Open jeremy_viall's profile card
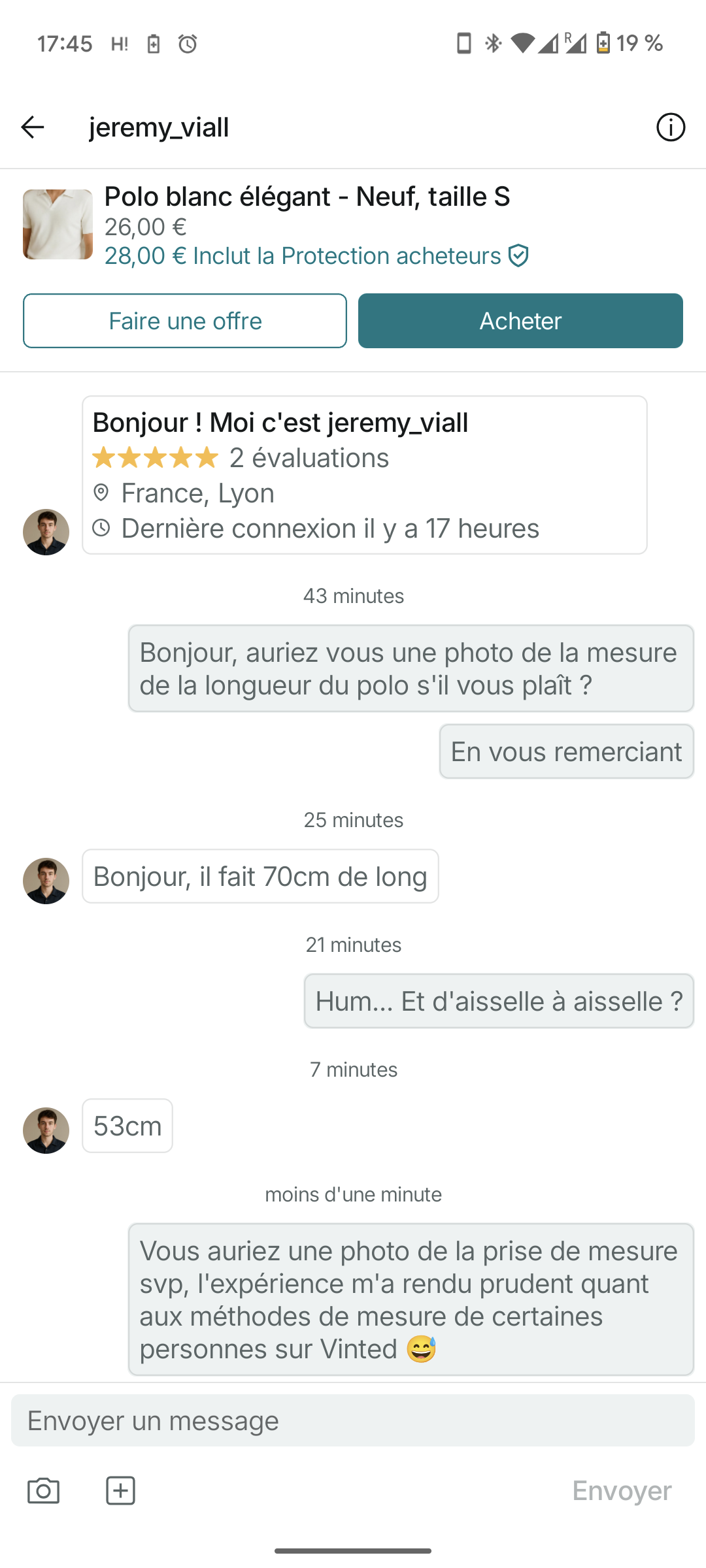This screenshot has width=706, height=1568. (364, 475)
